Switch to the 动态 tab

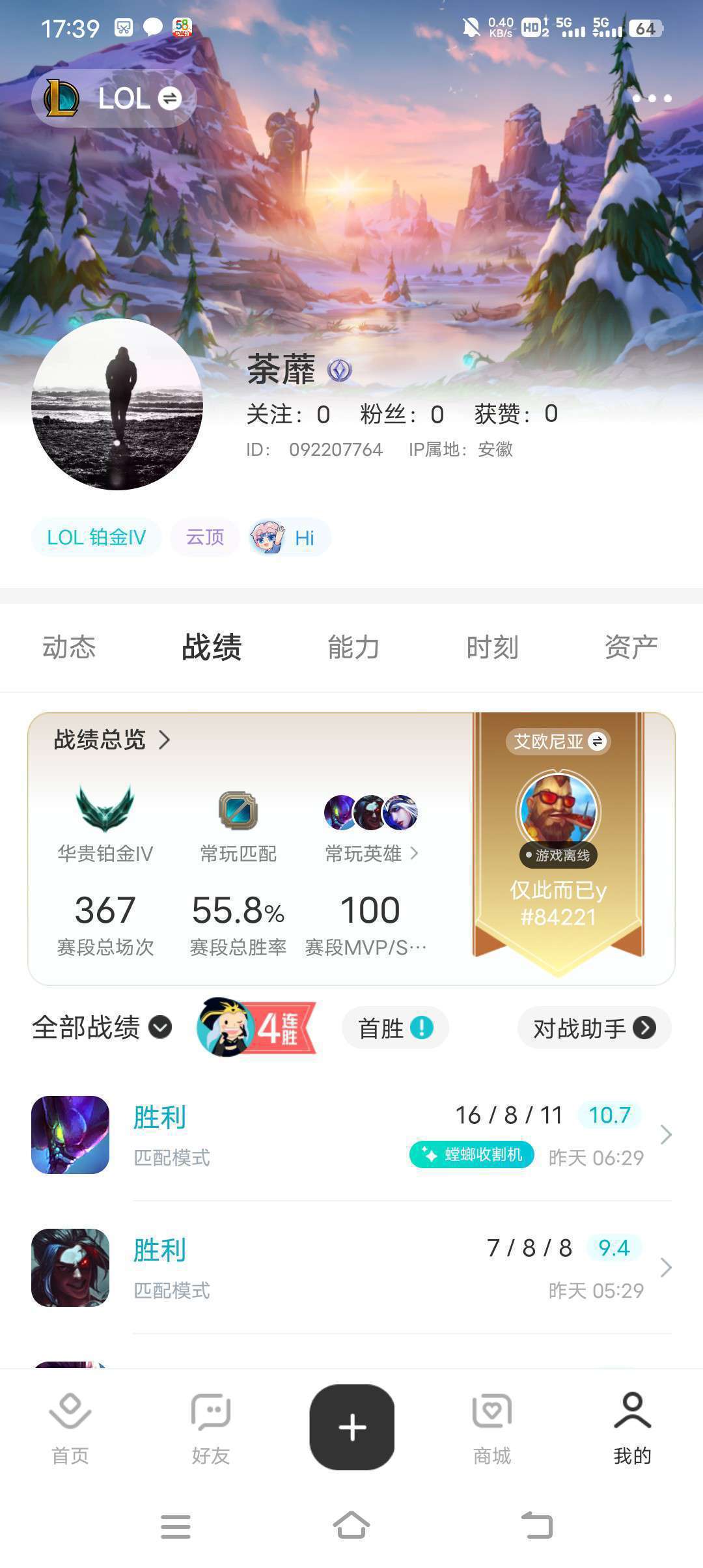68,647
